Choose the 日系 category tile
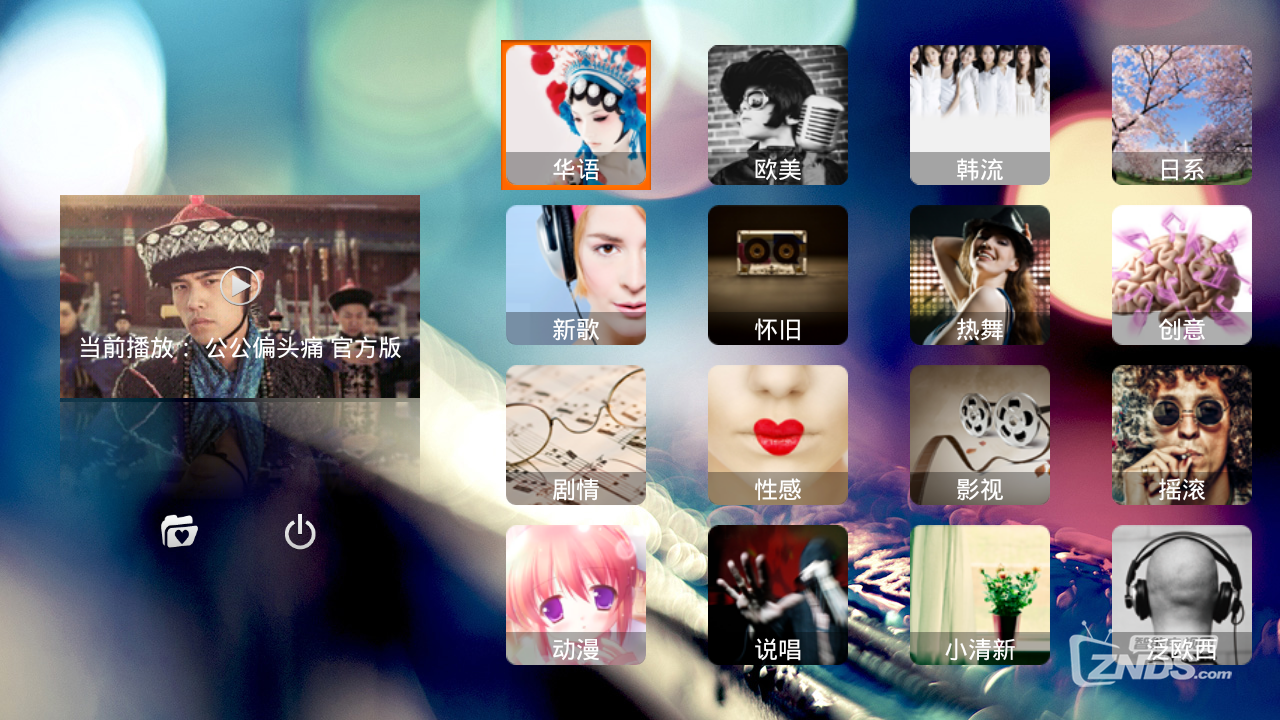Viewport: 1280px width, 720px height. click(1182, 115)
